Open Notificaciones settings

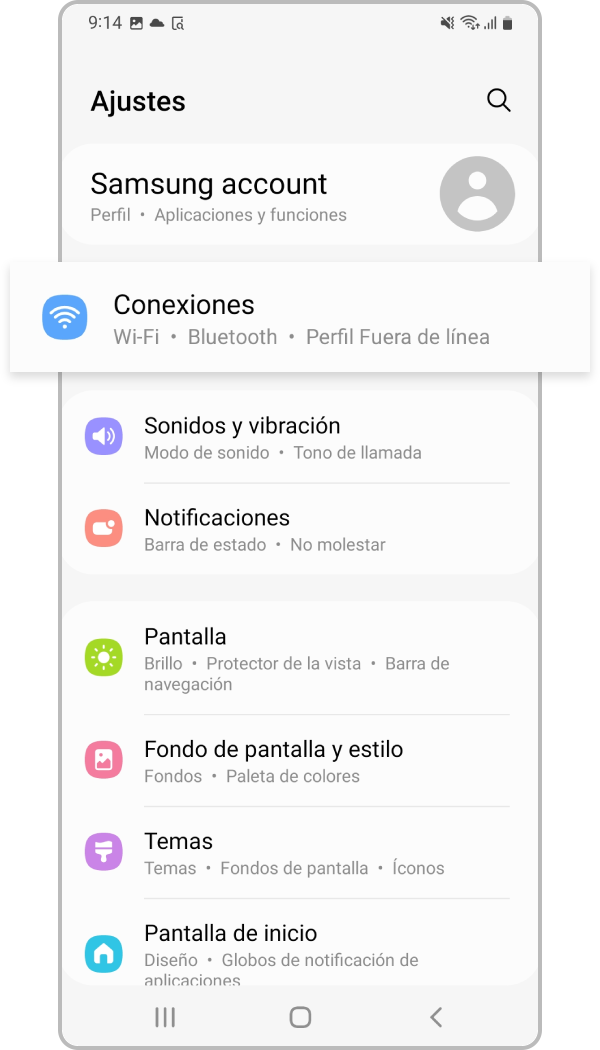click(300, 529)
